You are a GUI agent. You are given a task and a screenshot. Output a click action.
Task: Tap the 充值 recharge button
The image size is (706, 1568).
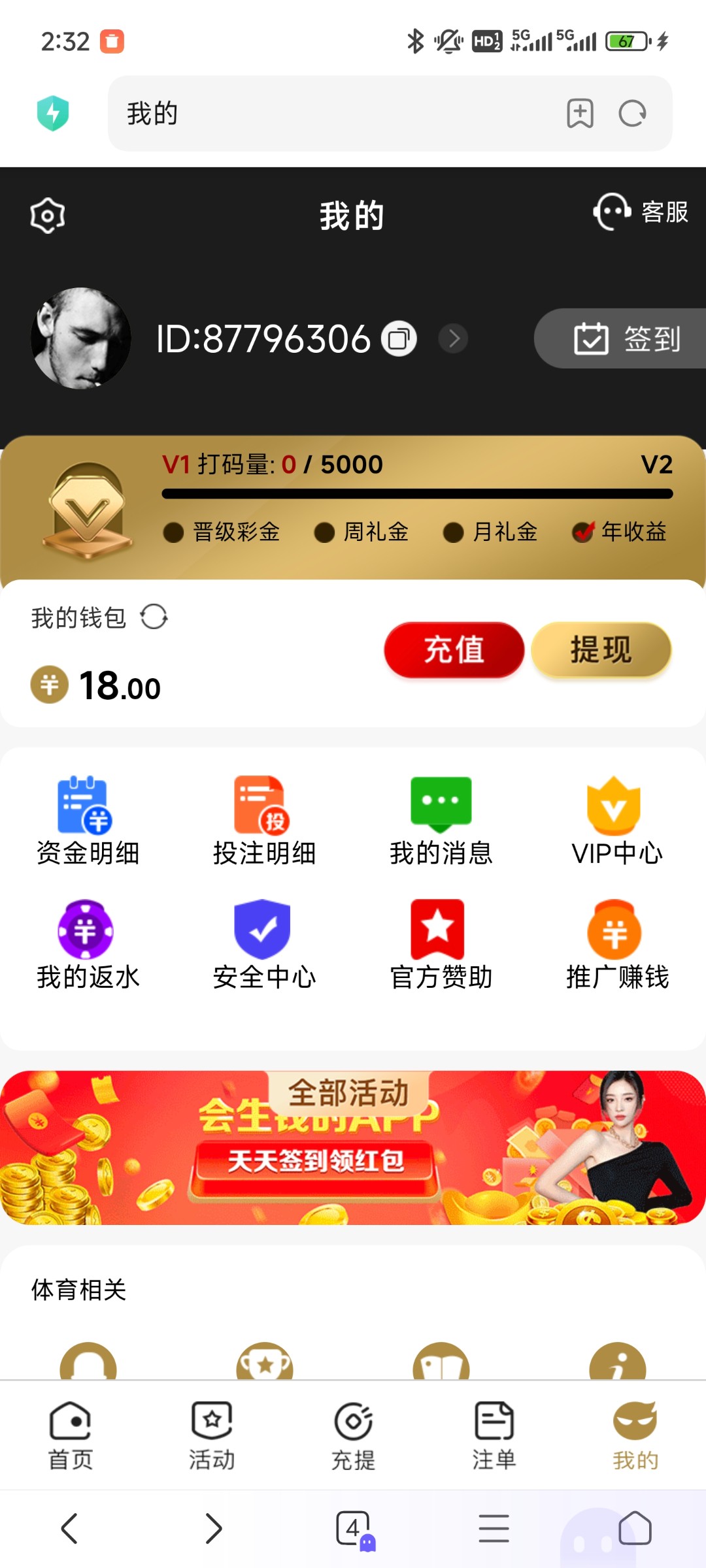453,649
